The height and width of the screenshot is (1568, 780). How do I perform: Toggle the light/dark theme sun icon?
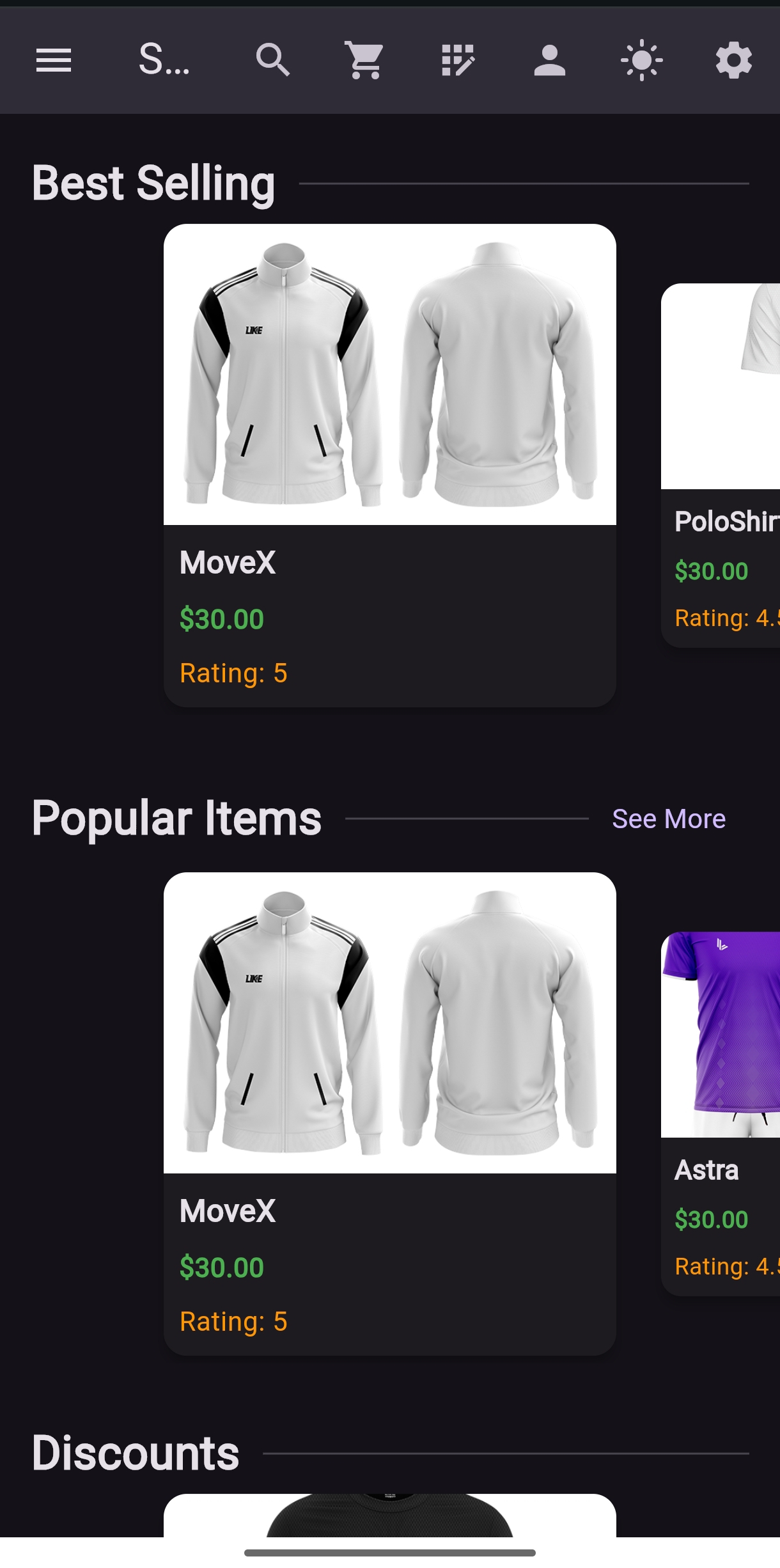tap(642, 61)
